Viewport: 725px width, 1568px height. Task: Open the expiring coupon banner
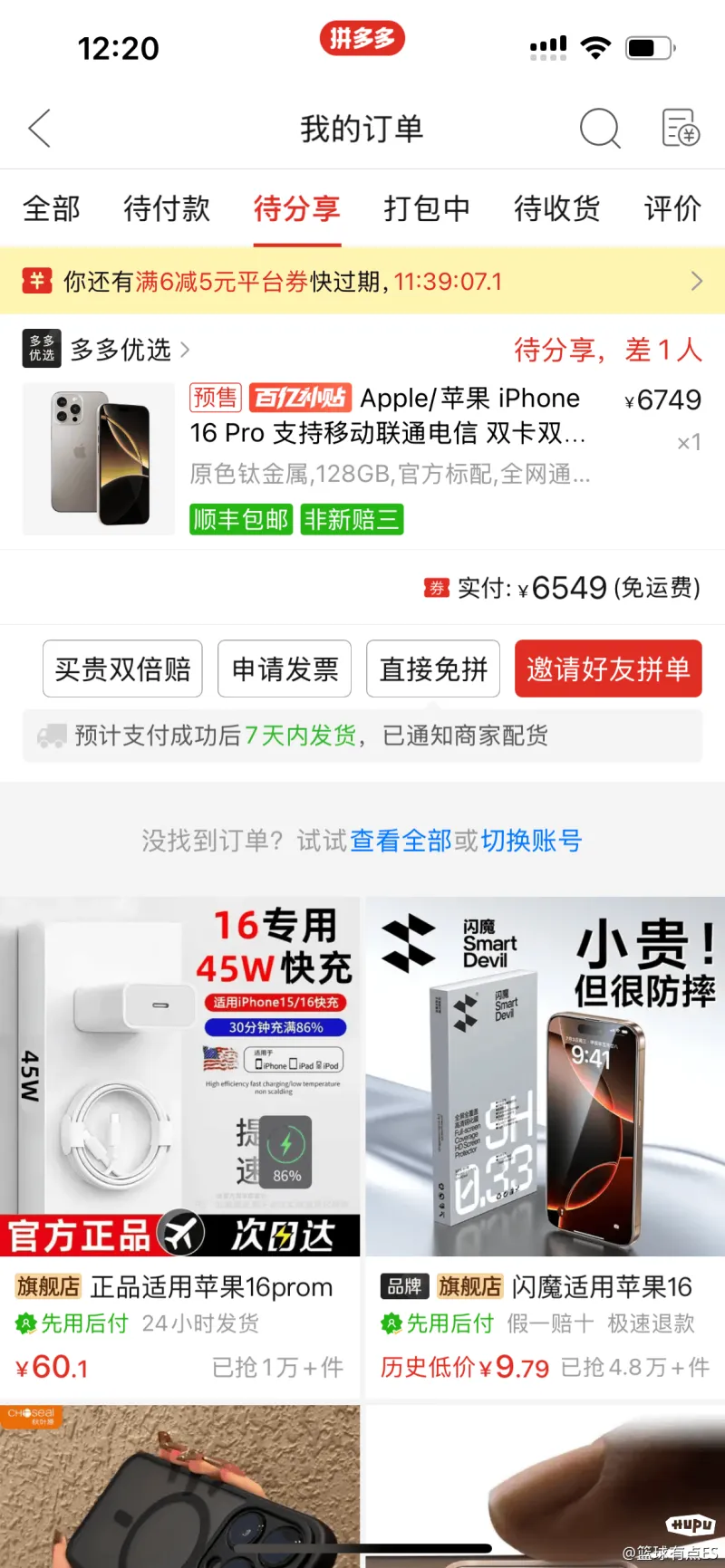[x=362, y=282]
